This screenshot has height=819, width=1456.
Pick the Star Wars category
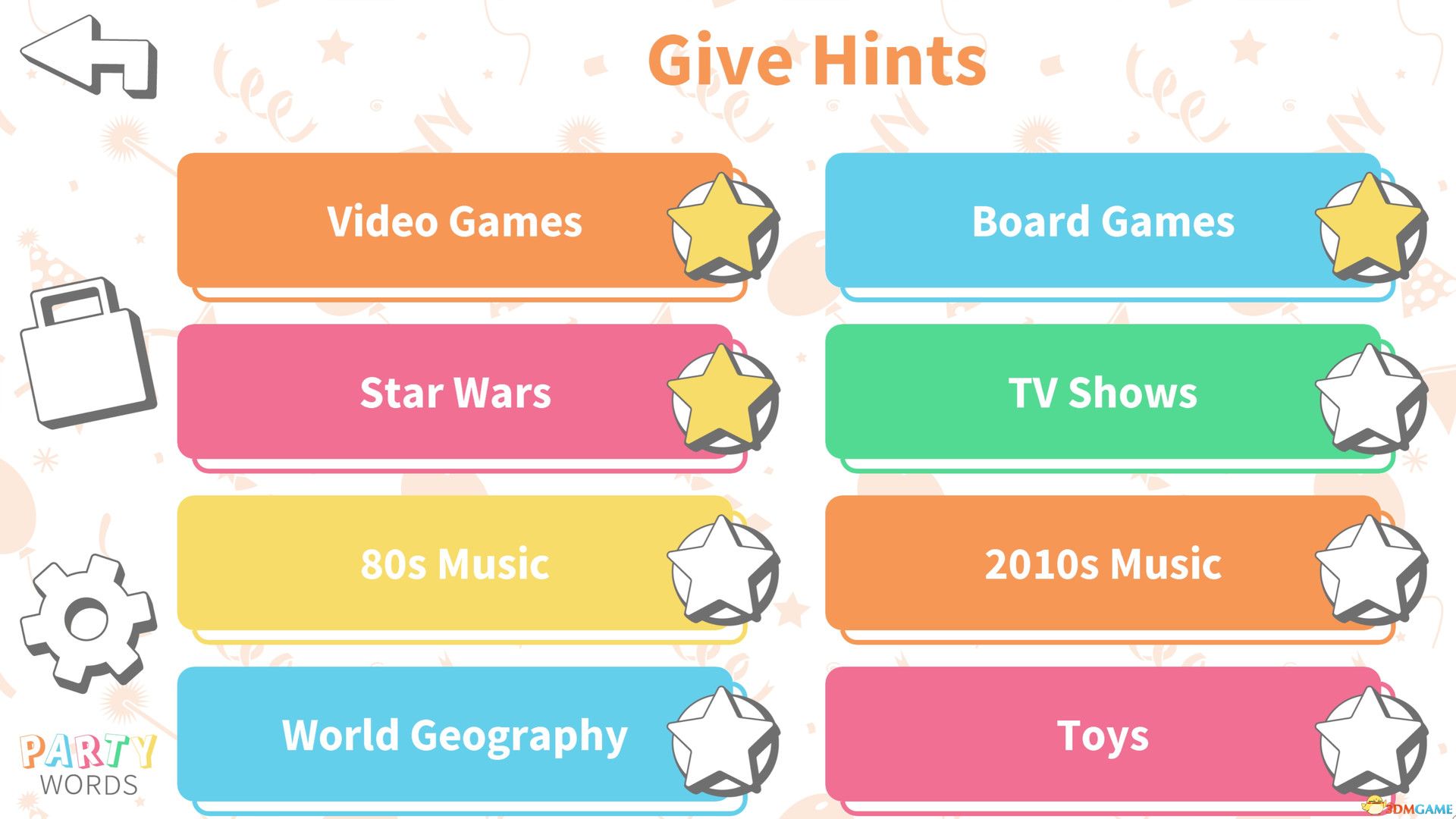click(455, 393)
